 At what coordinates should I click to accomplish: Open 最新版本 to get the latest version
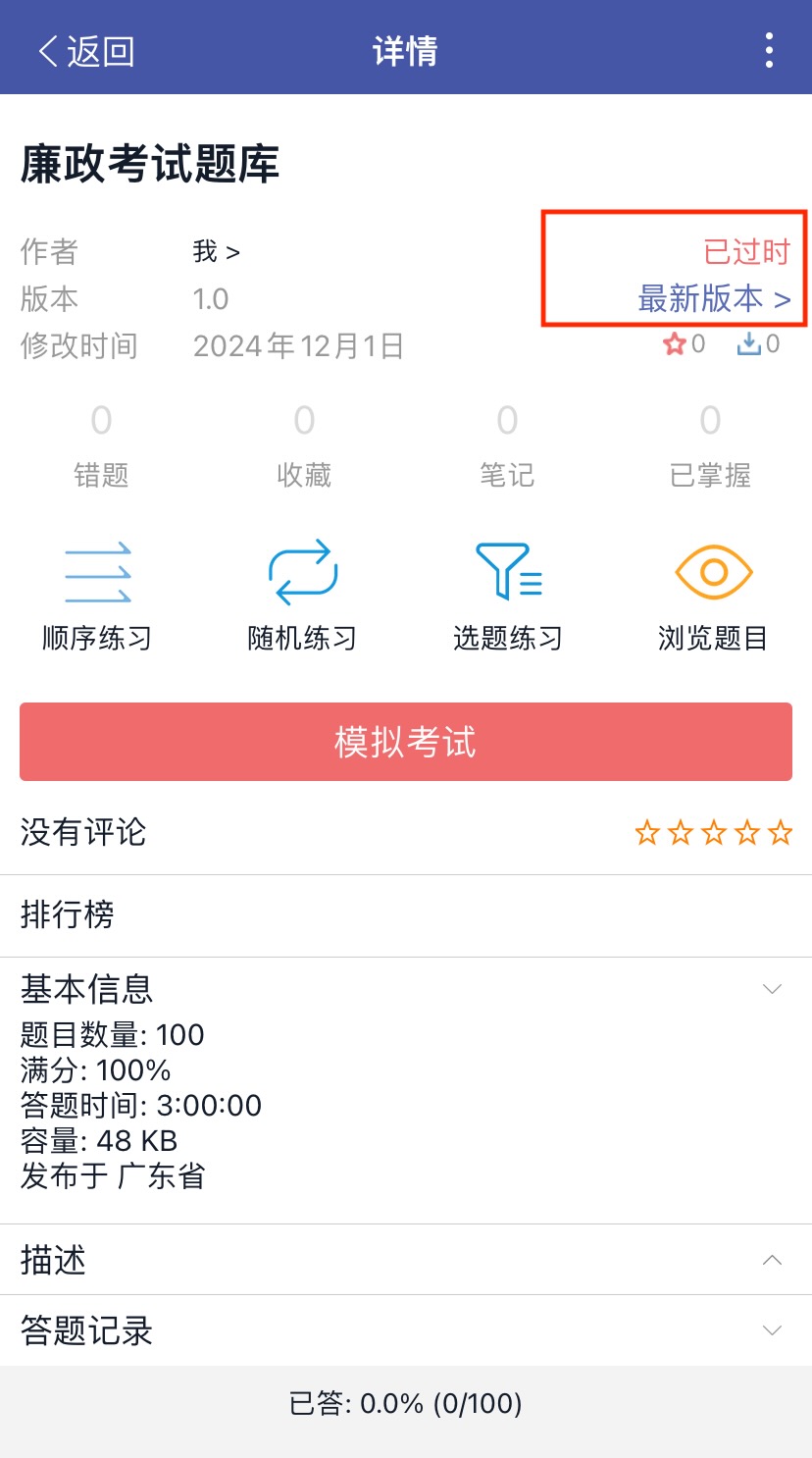(x=714, y=298)
